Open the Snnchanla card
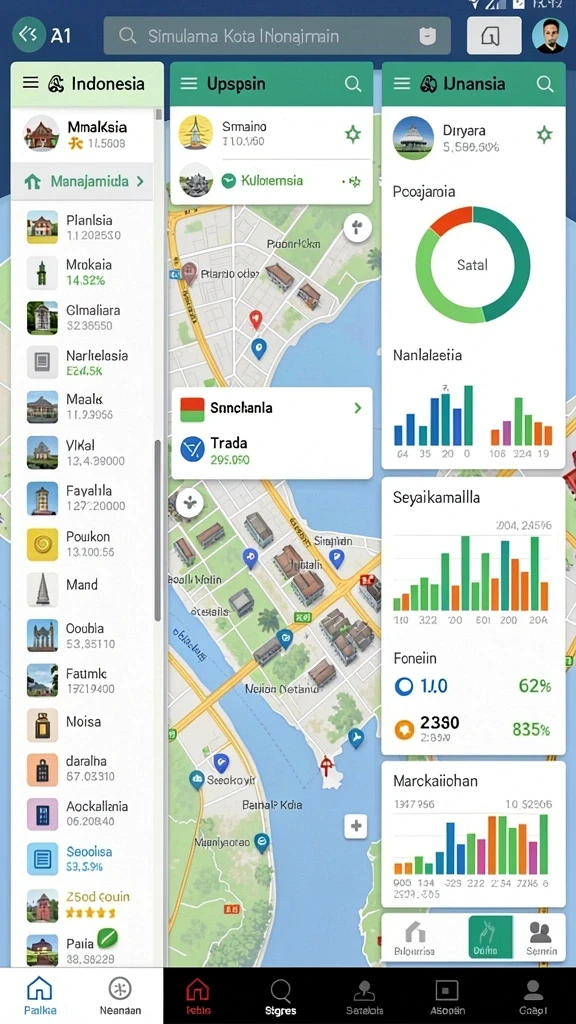 272,408
